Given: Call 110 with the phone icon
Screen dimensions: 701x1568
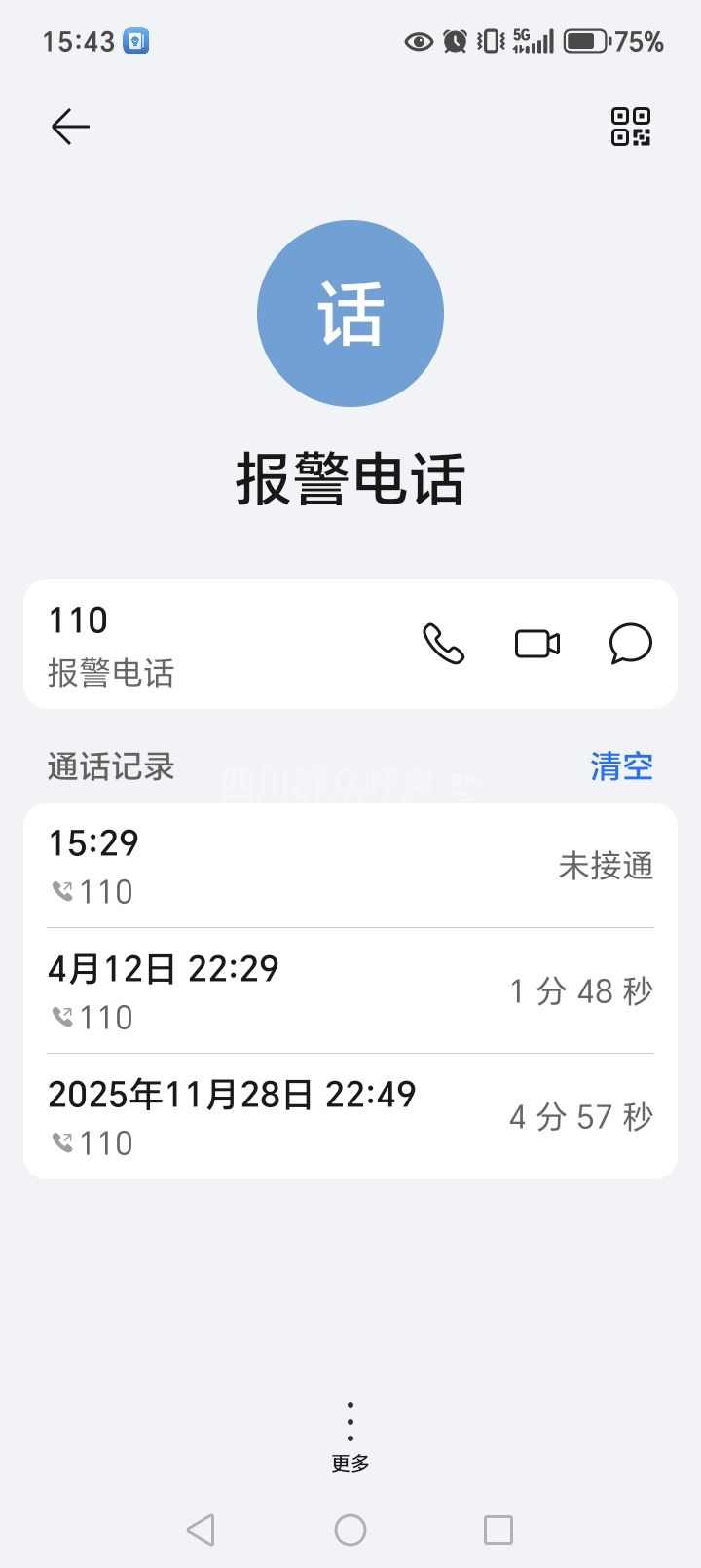Looking at the screenshot, I should coord(443,644).
